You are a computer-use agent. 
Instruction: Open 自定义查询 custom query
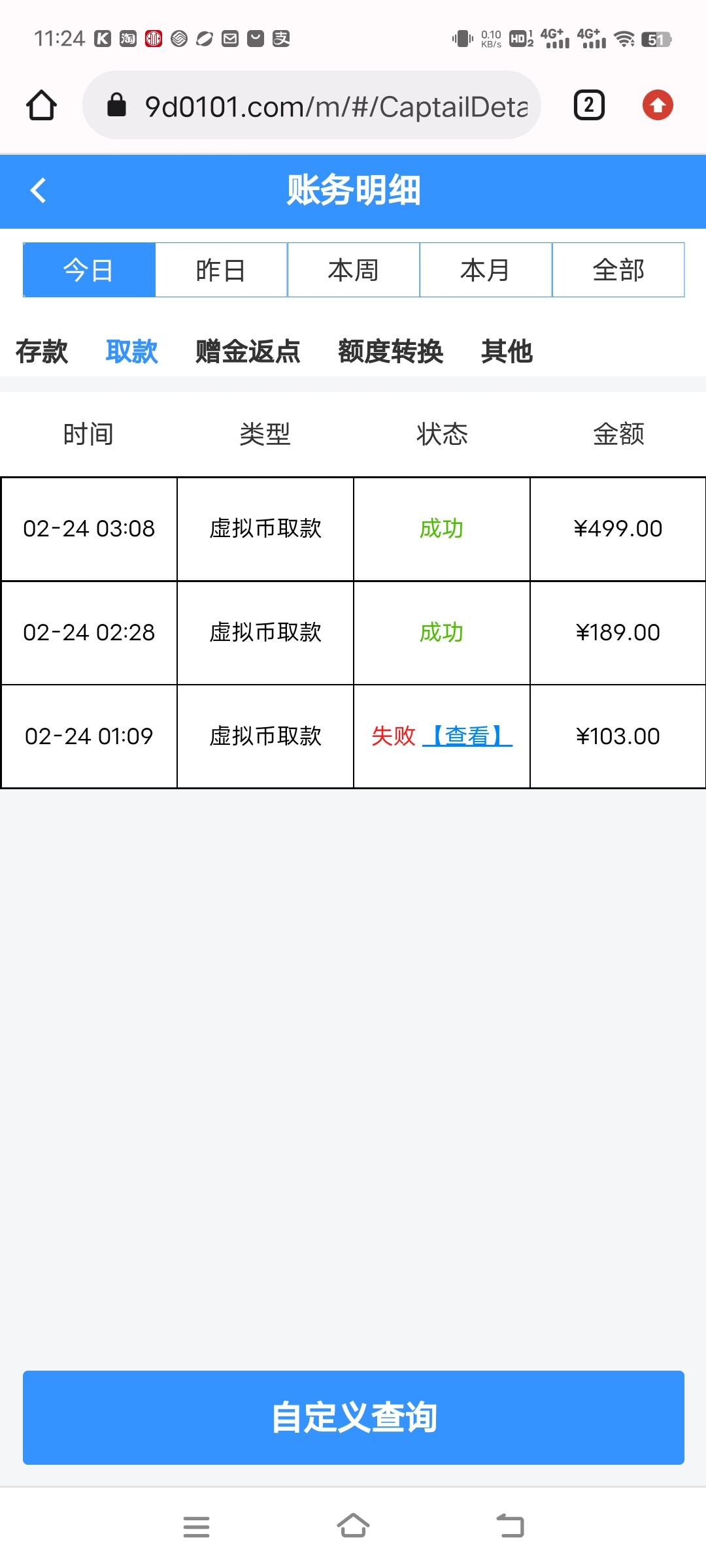[x=353, y=1417]
